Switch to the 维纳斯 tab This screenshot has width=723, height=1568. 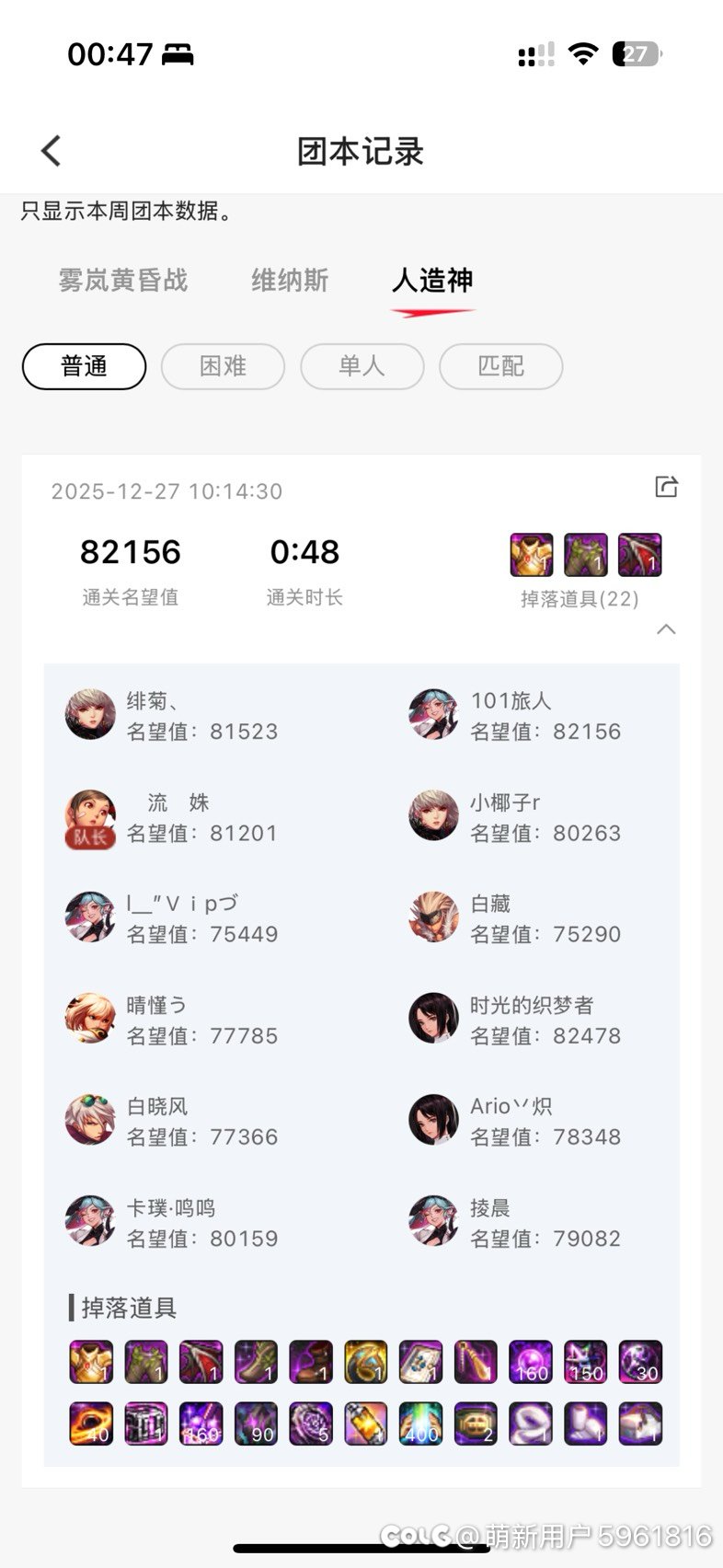tap(290, 280)
